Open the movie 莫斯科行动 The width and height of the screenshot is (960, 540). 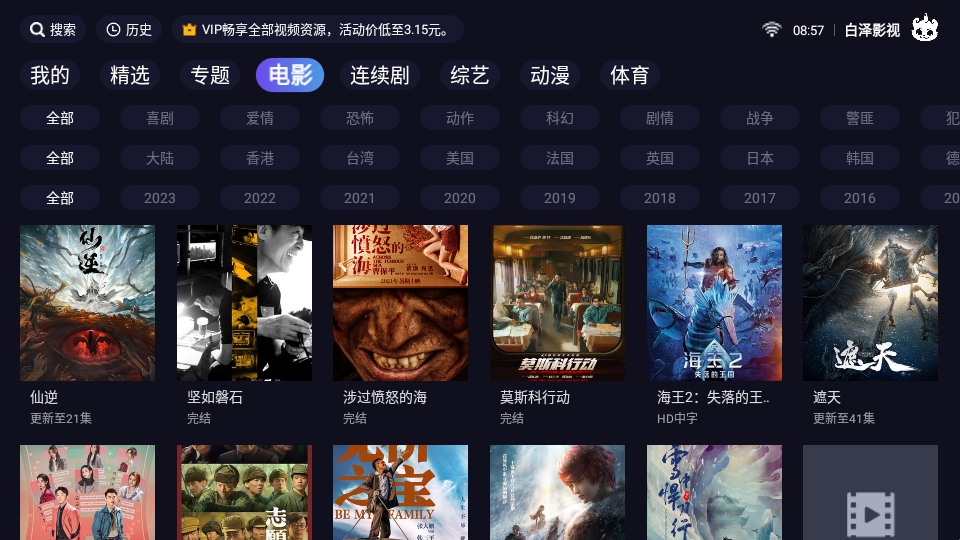557,303
